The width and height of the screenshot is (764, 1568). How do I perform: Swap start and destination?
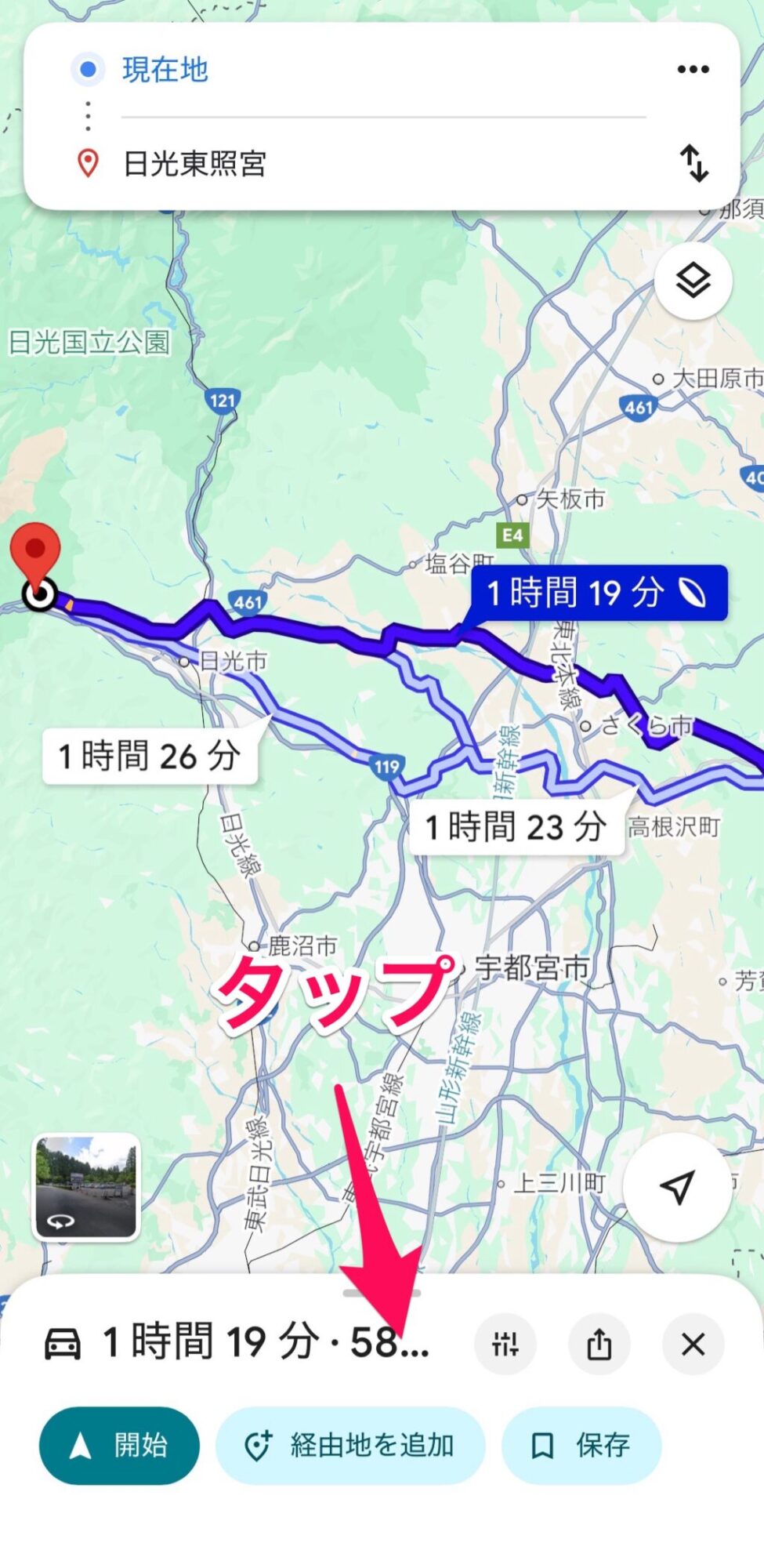pos(693,163)
